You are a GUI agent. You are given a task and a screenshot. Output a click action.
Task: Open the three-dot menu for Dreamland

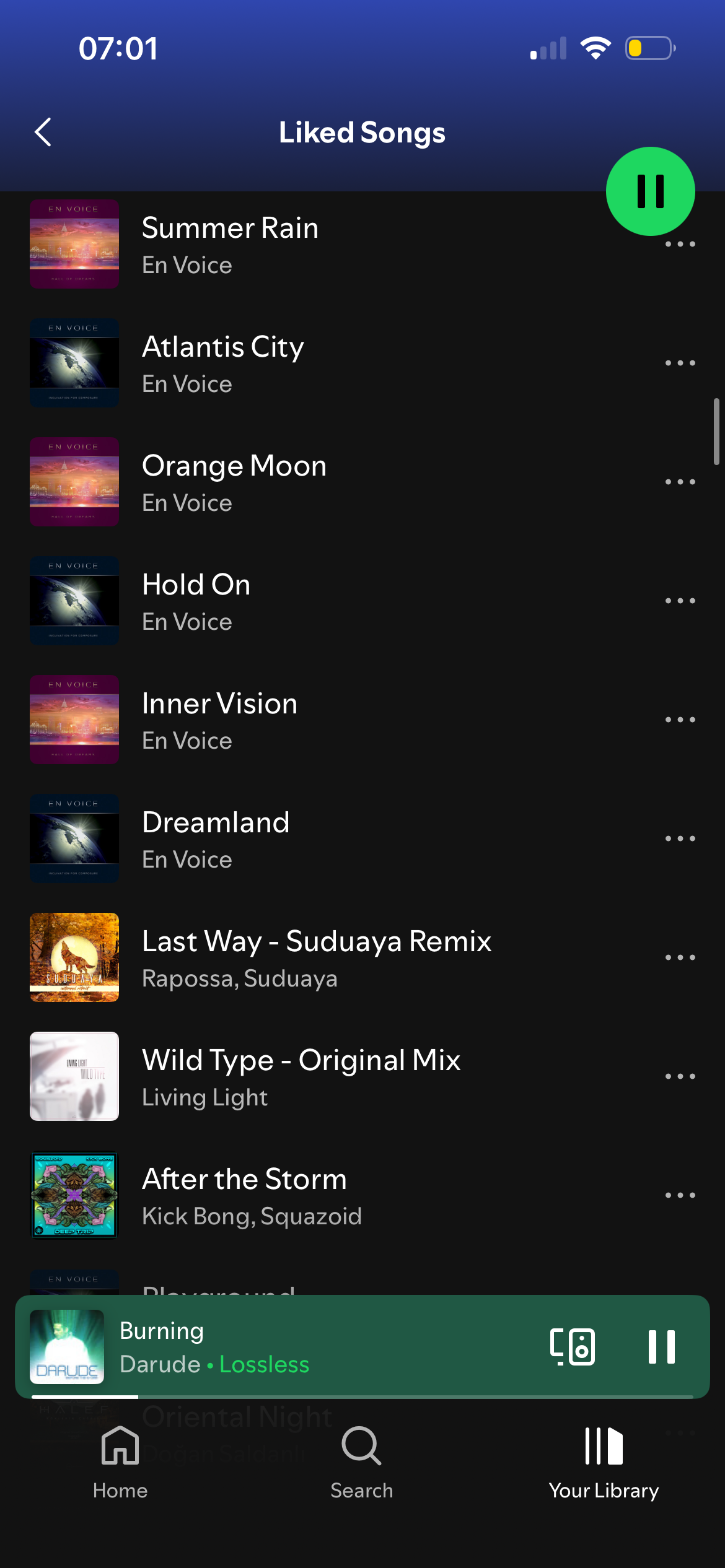[680, 839]
